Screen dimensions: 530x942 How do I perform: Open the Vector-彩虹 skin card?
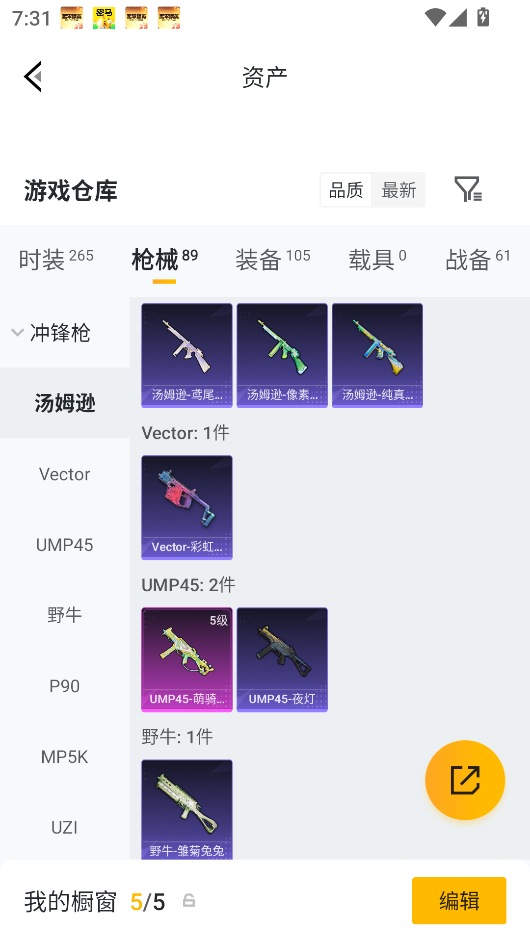pyautogui.click(x=187, y=508)
